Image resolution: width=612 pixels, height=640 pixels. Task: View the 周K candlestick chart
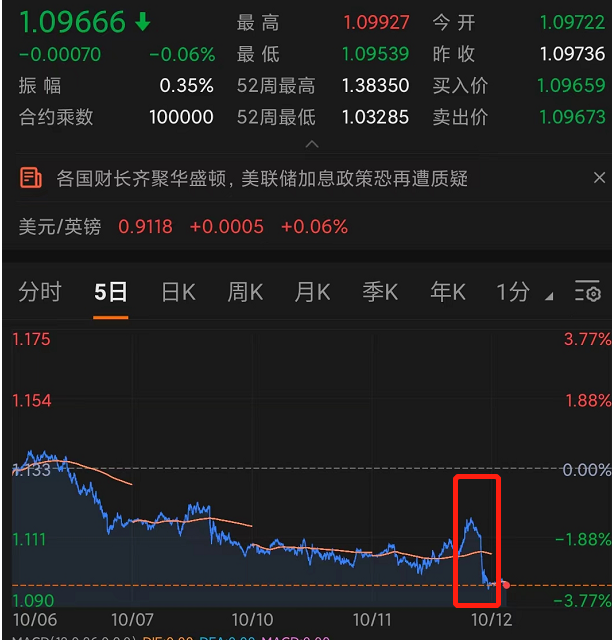tap(245, 292)
